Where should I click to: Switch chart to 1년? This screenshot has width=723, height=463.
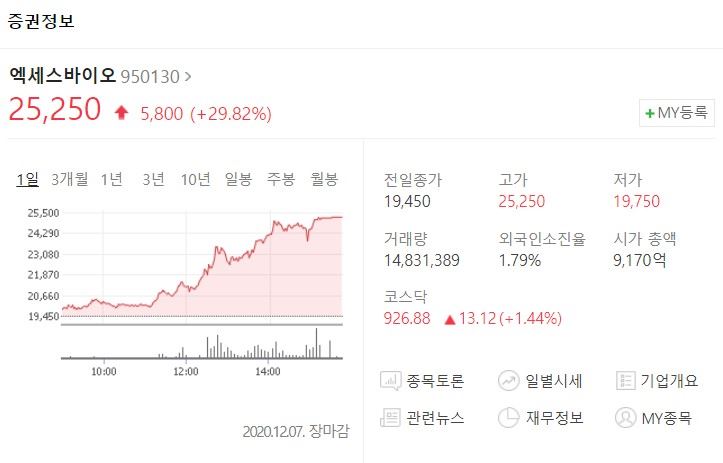point(112,180)
